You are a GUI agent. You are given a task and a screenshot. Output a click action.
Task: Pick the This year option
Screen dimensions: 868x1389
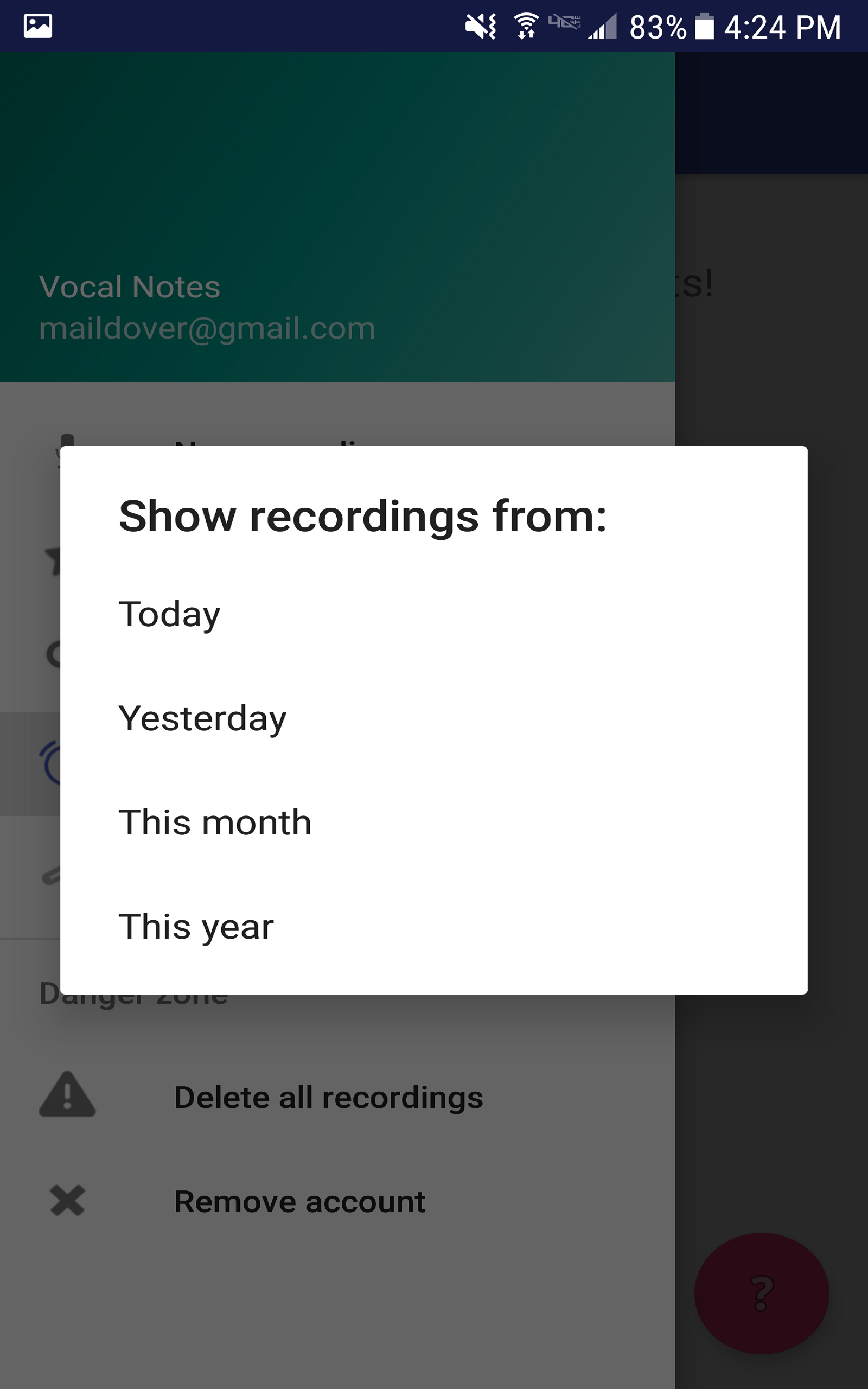click(433, 926)
